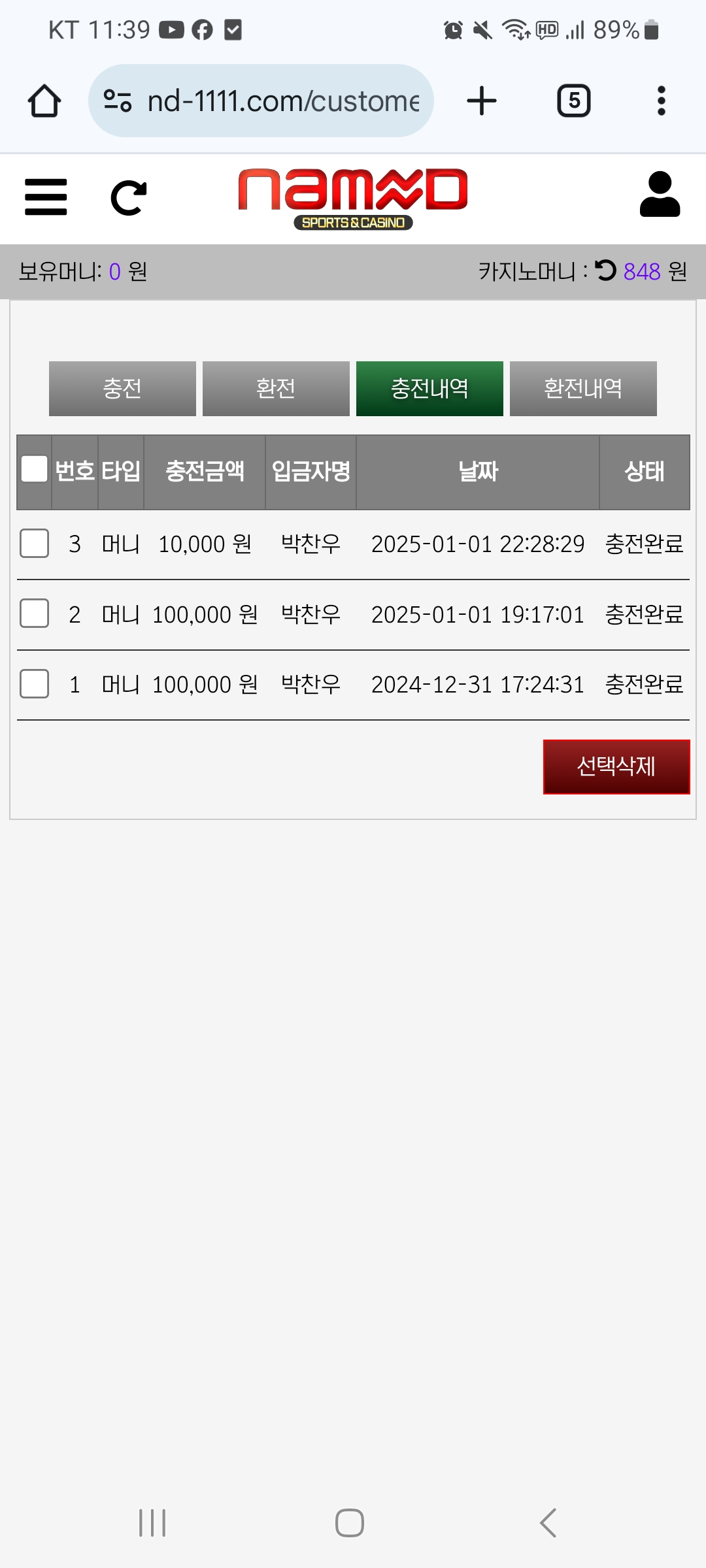This screenshot has width=706, height=1568.
Task: Open the user profile icon
Action: [660, 194]
